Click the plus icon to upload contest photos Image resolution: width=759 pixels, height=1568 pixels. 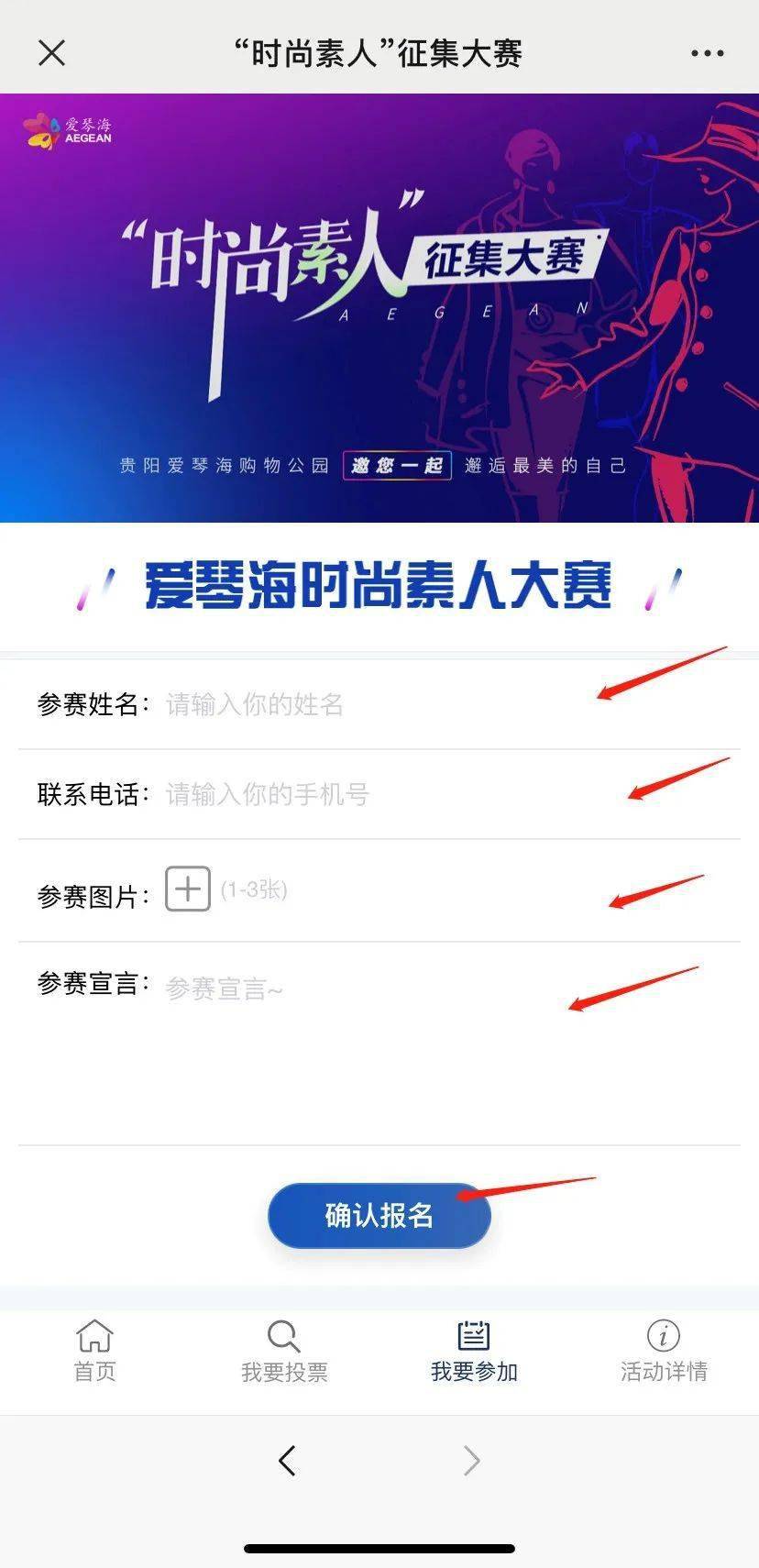(x=188, y=889)
